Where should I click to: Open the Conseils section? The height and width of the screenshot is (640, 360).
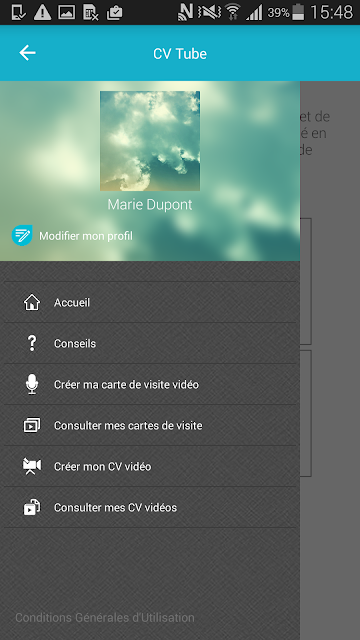(x=150, y=343)
